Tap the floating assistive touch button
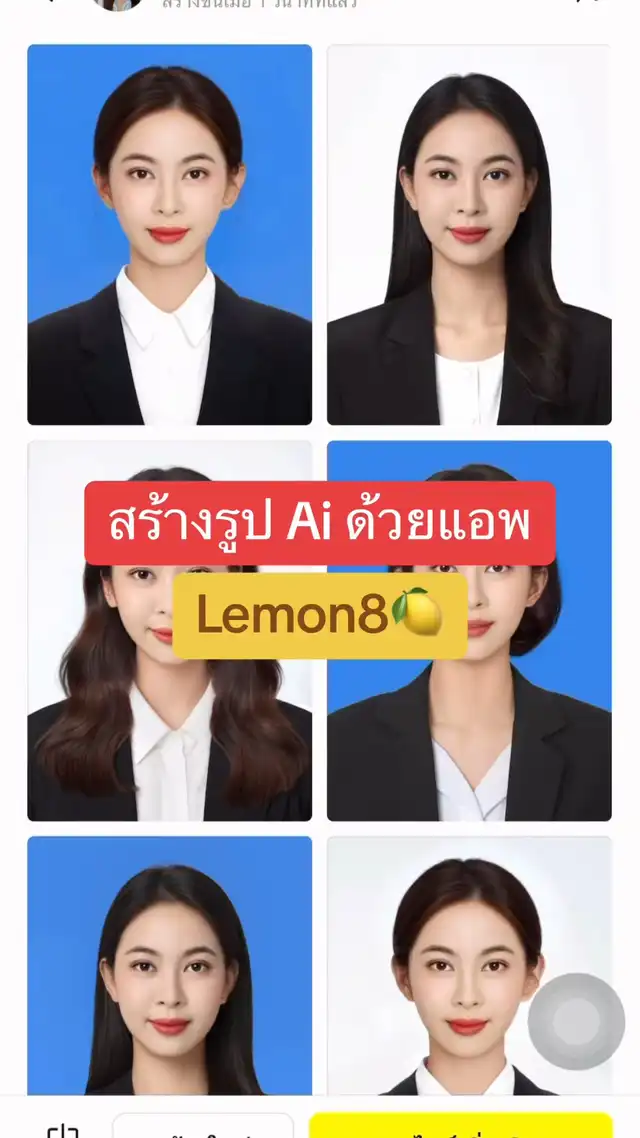The height and width of the screenshot is (1138, 640). [x=576, y=1021]
